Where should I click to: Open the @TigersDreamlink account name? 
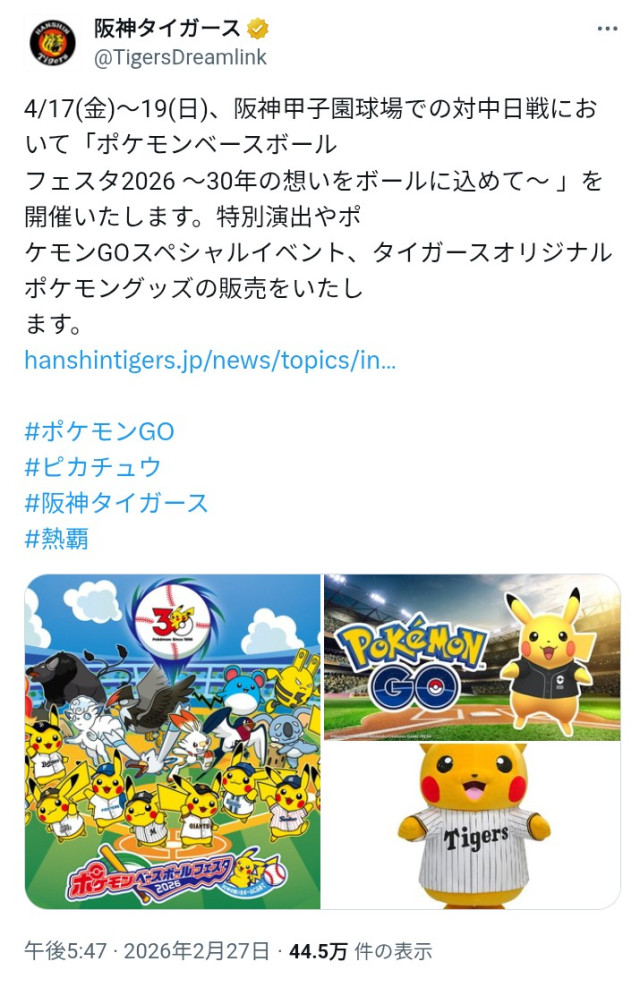[x=180, y=57]
